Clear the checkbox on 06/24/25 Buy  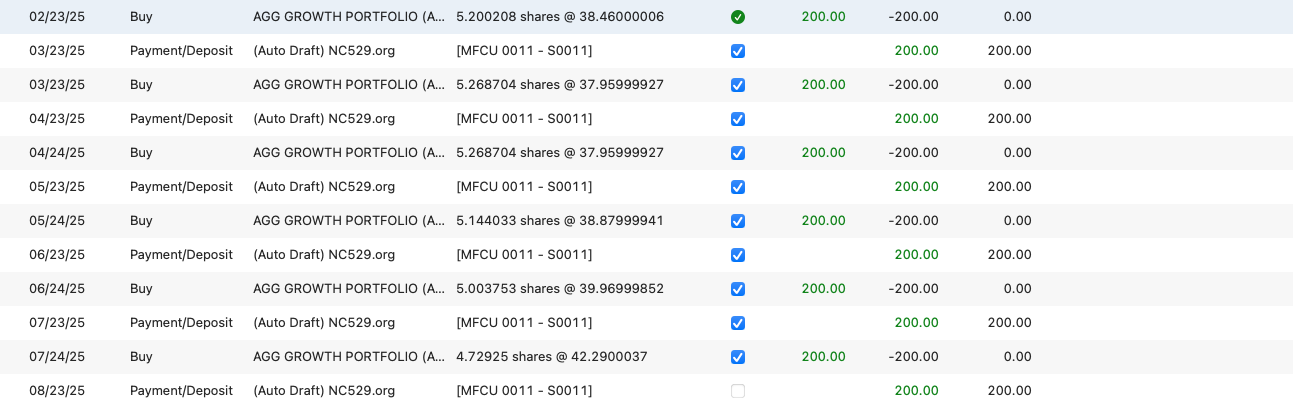point(738,289)
